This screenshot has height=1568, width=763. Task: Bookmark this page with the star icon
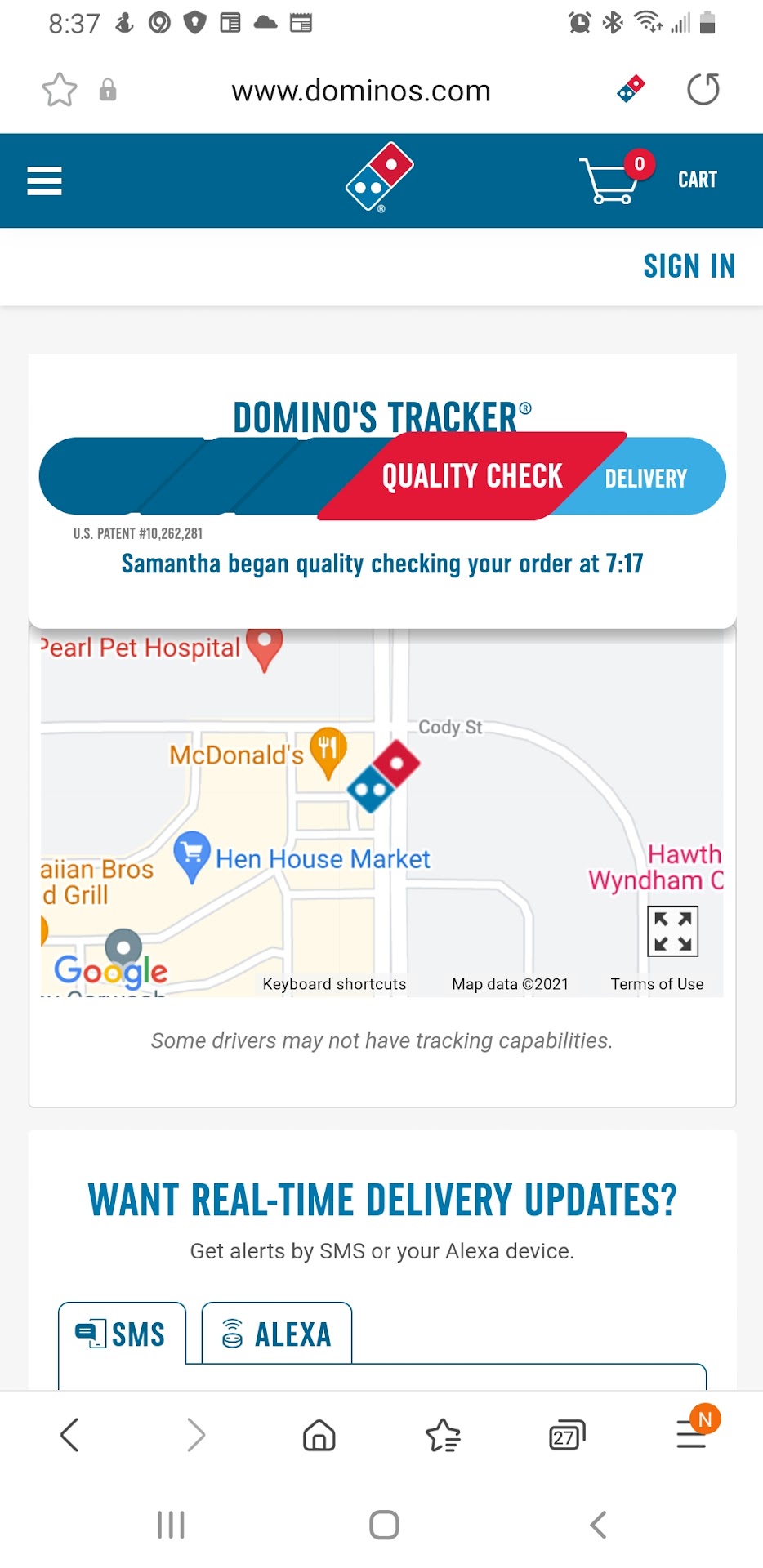tap(60, 90)
